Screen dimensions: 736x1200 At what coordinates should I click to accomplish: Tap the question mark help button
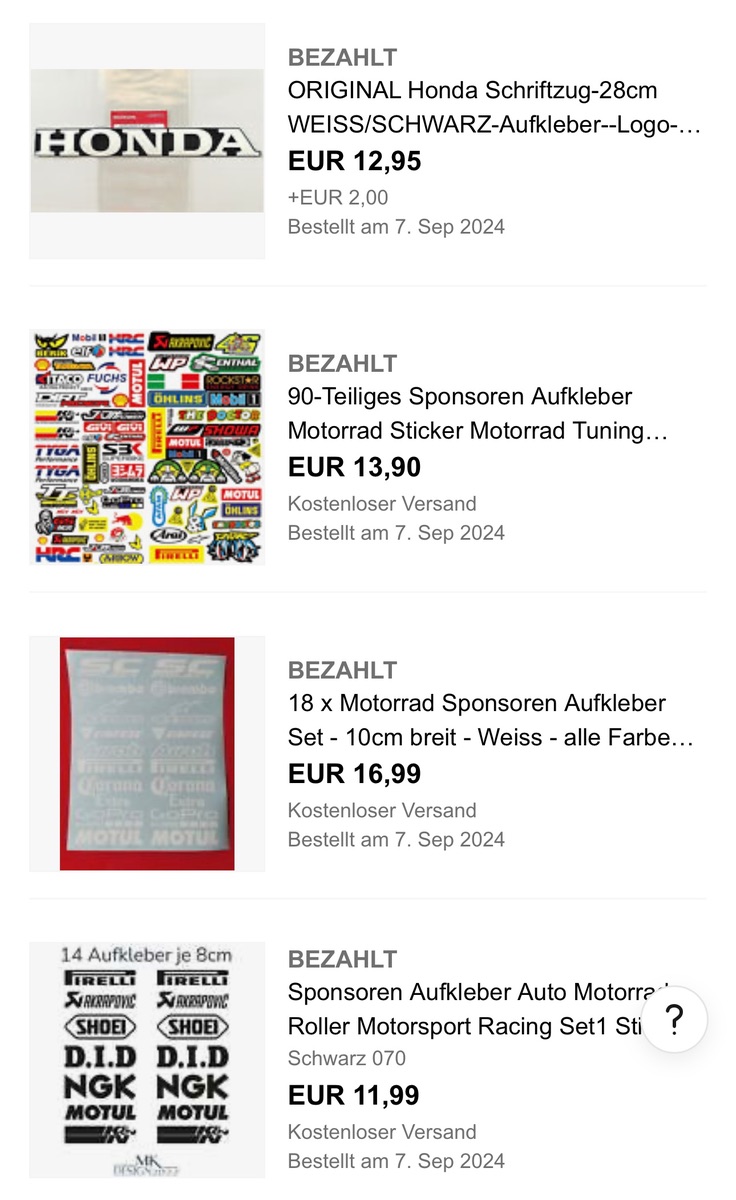[674, 1020]
